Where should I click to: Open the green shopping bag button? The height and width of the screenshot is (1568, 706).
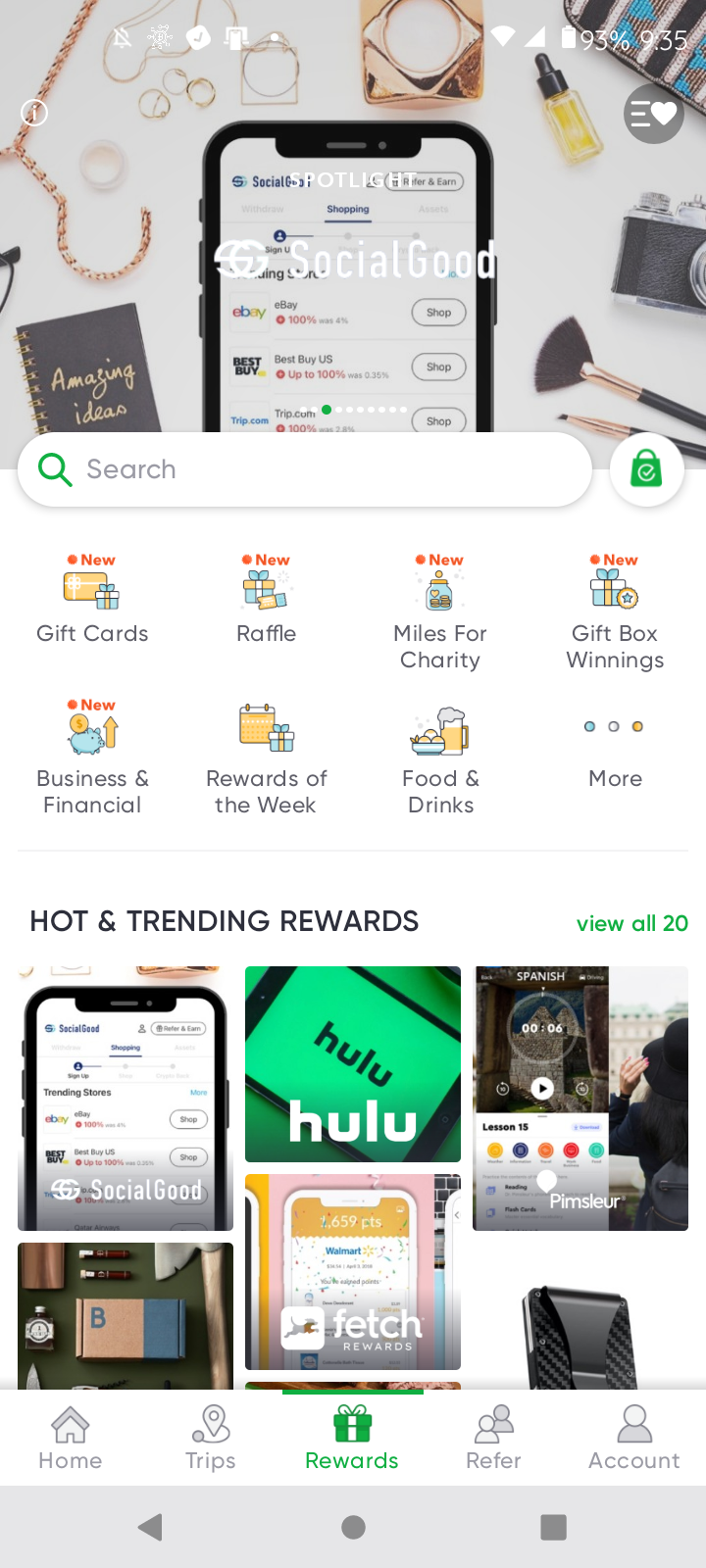pos(646,470)
